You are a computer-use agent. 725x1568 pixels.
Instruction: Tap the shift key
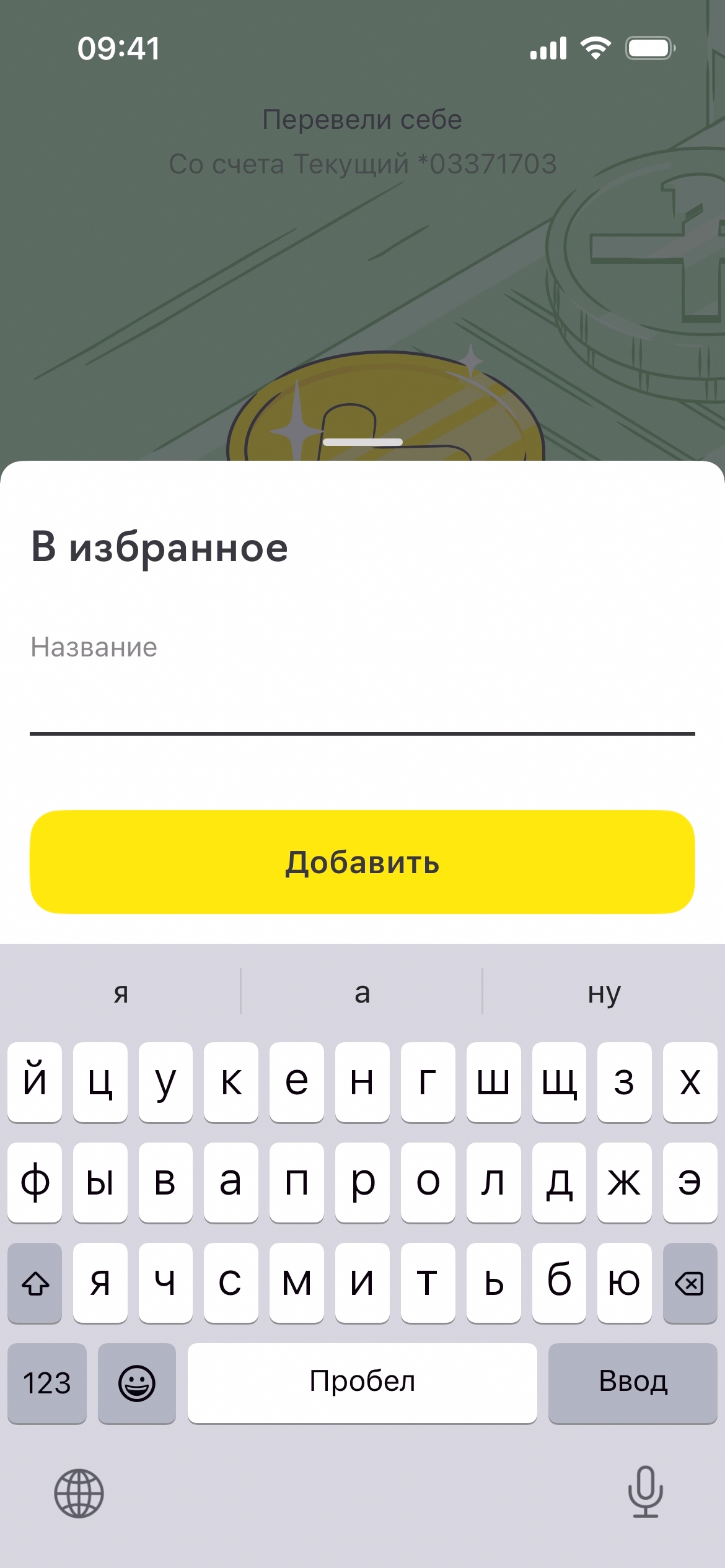[x=35, y=1283]
